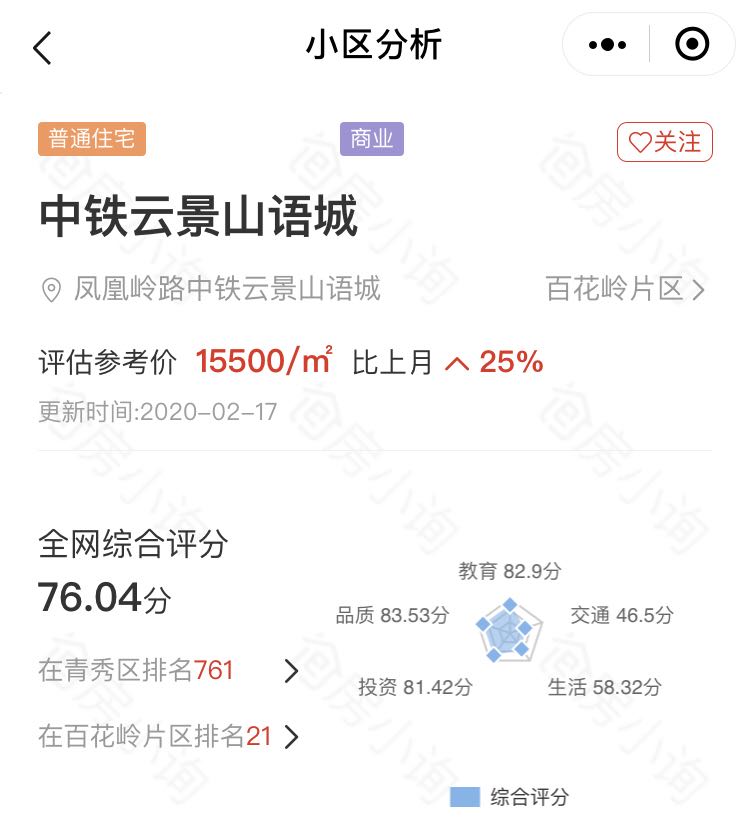Open the 在青秀区排名761 ranking link
The height and width of the screenshot is (818, 750).
(135, 672)
